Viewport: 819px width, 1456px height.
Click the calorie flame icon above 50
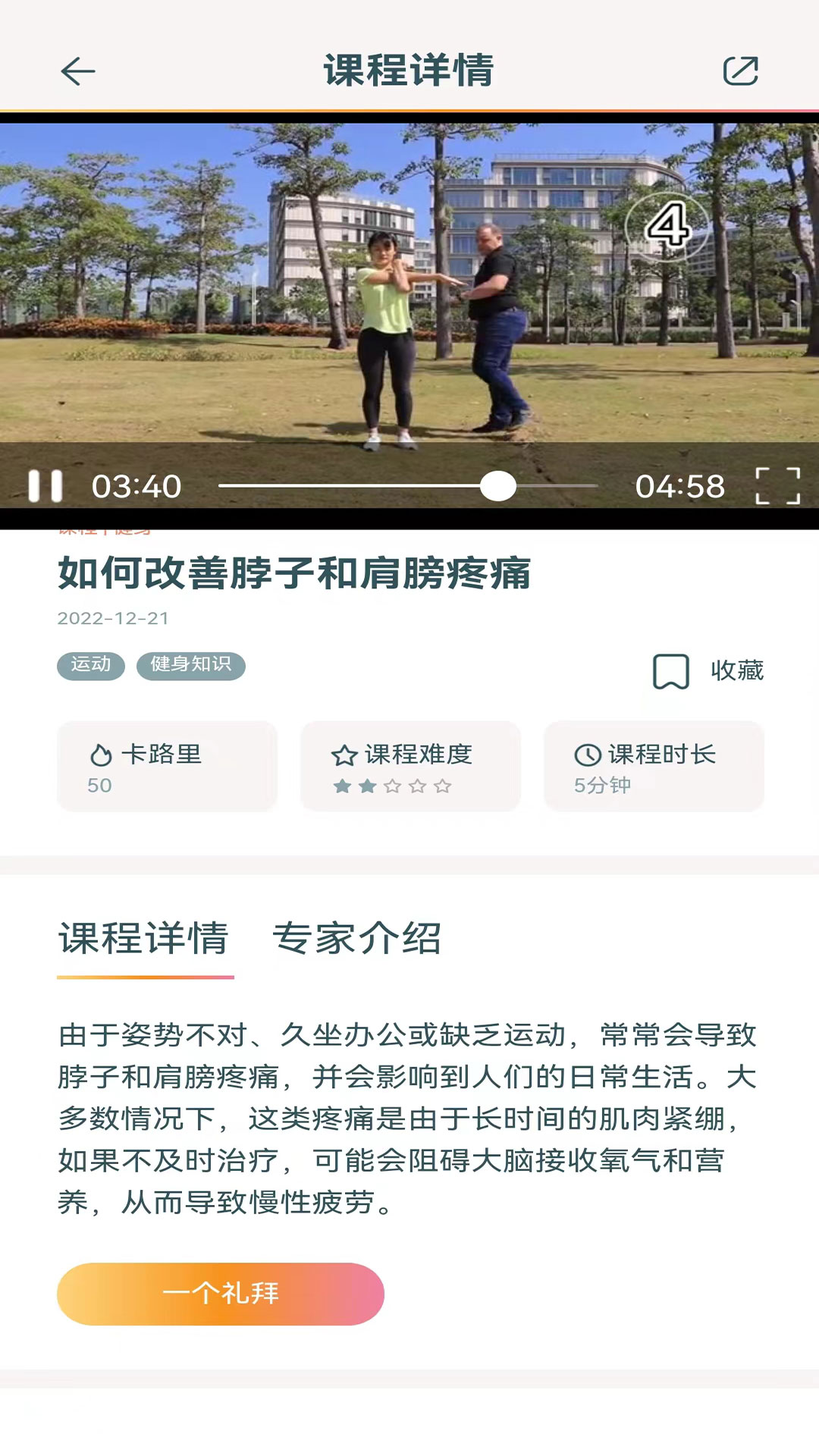[102, 754]
